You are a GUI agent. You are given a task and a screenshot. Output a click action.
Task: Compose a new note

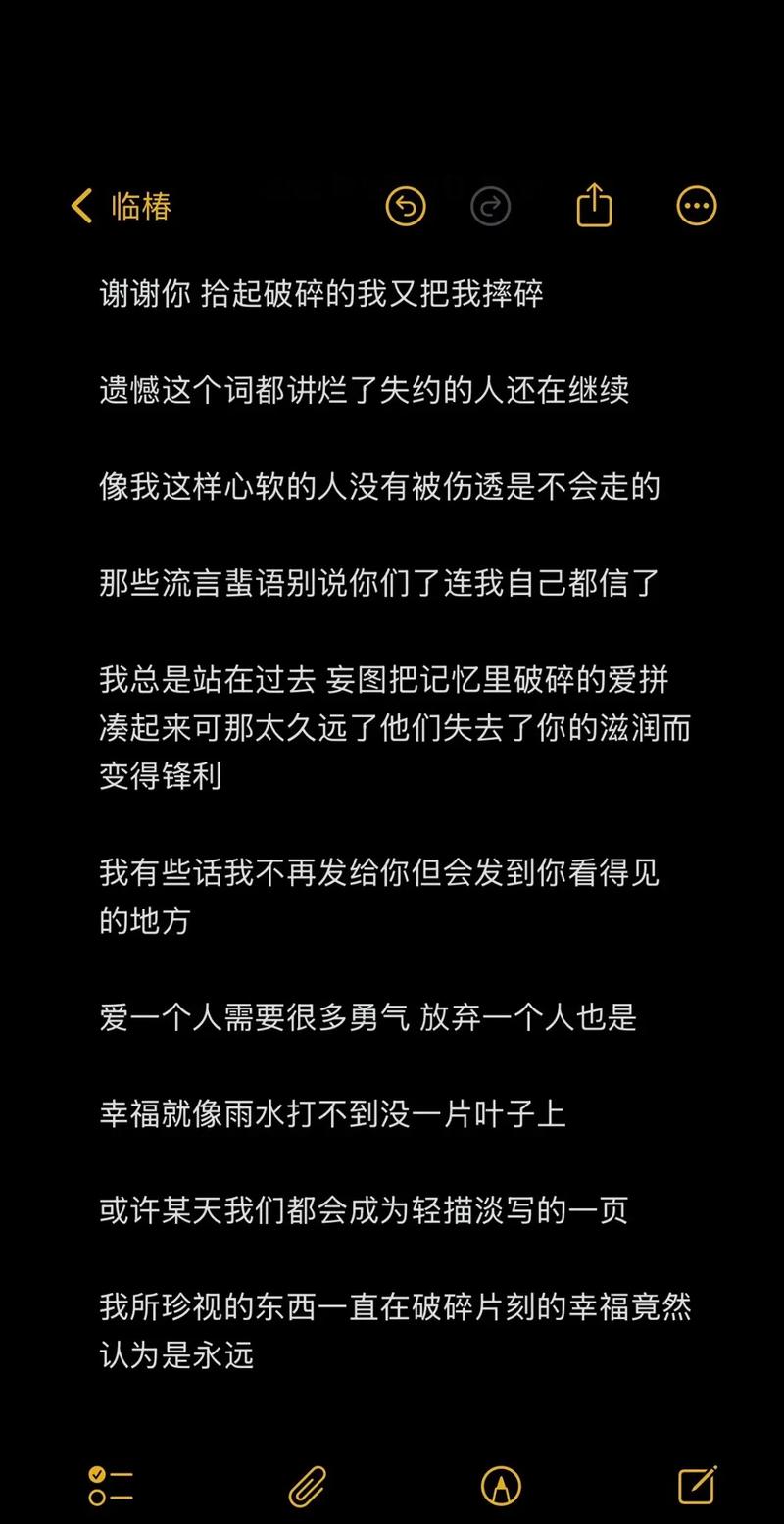click(697, 1485)
